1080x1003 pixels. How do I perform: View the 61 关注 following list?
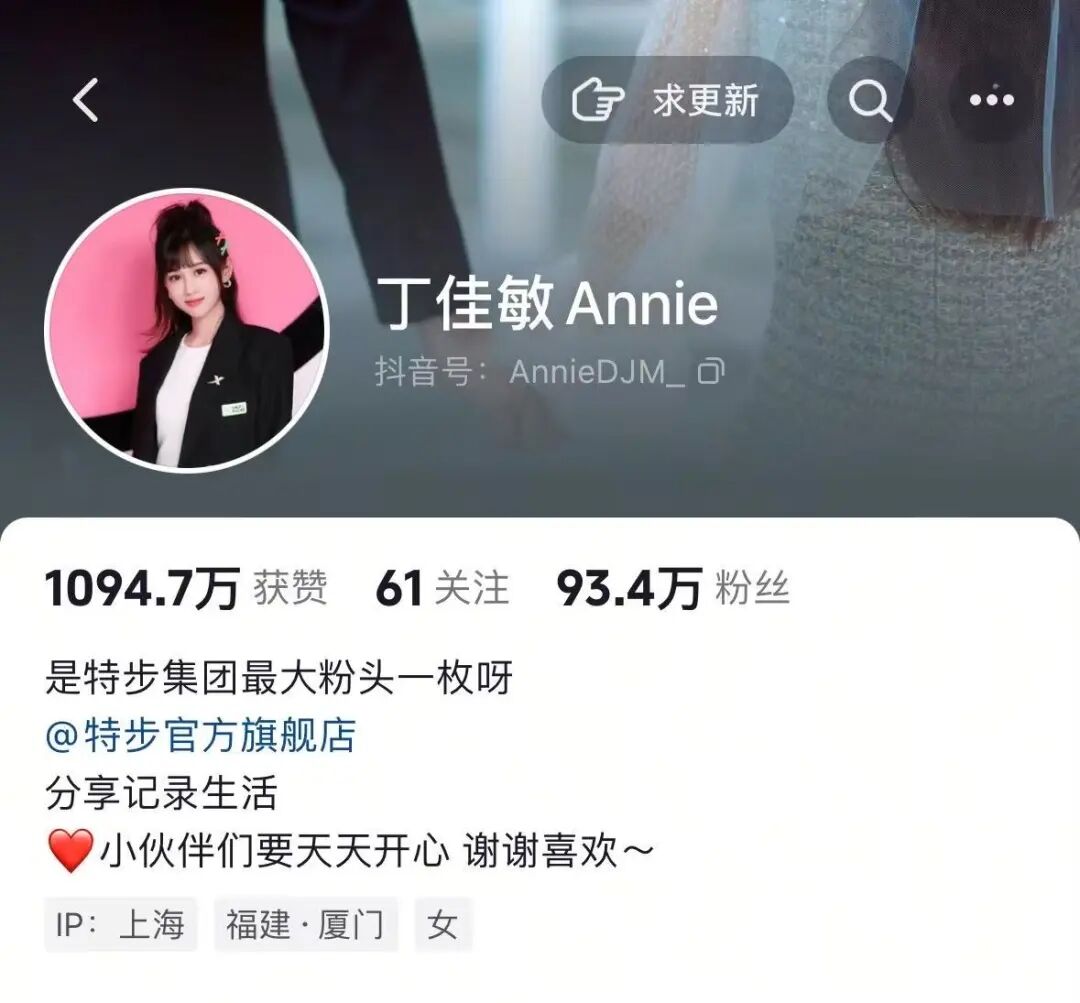[442, 589]
